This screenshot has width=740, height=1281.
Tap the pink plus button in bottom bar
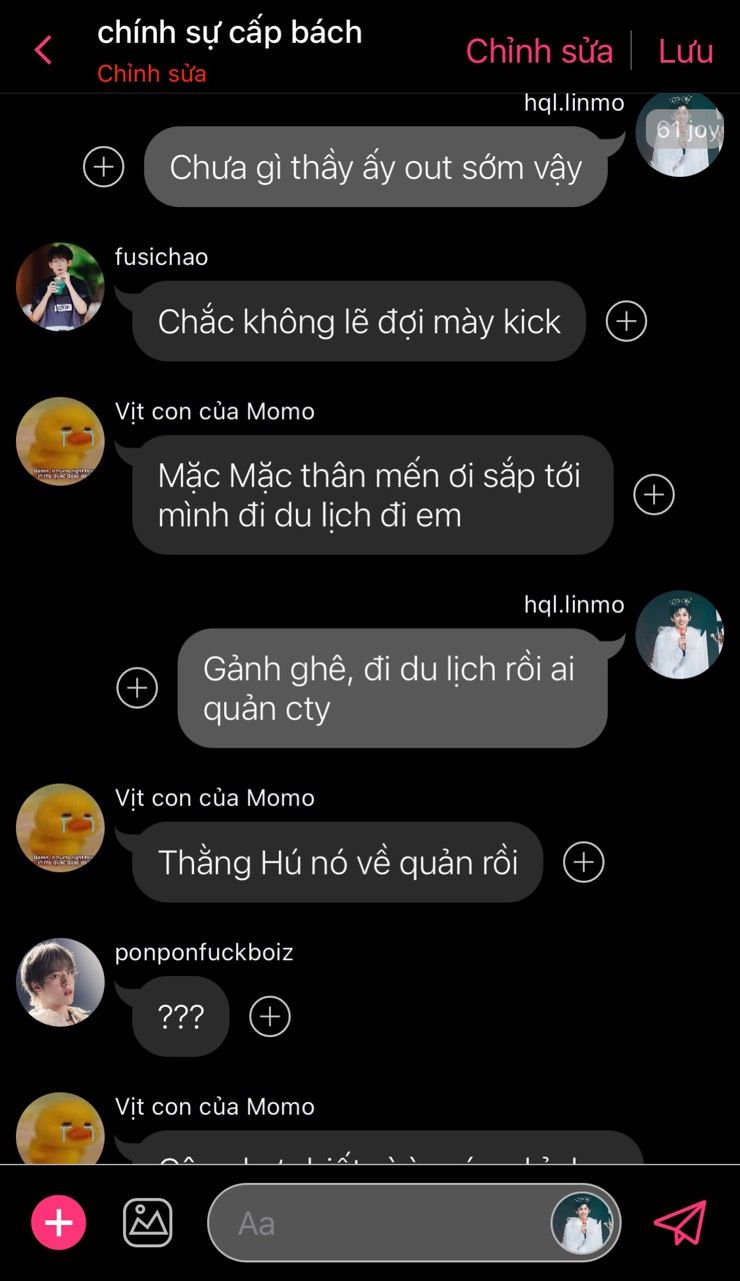click(x=59, y=1223)
